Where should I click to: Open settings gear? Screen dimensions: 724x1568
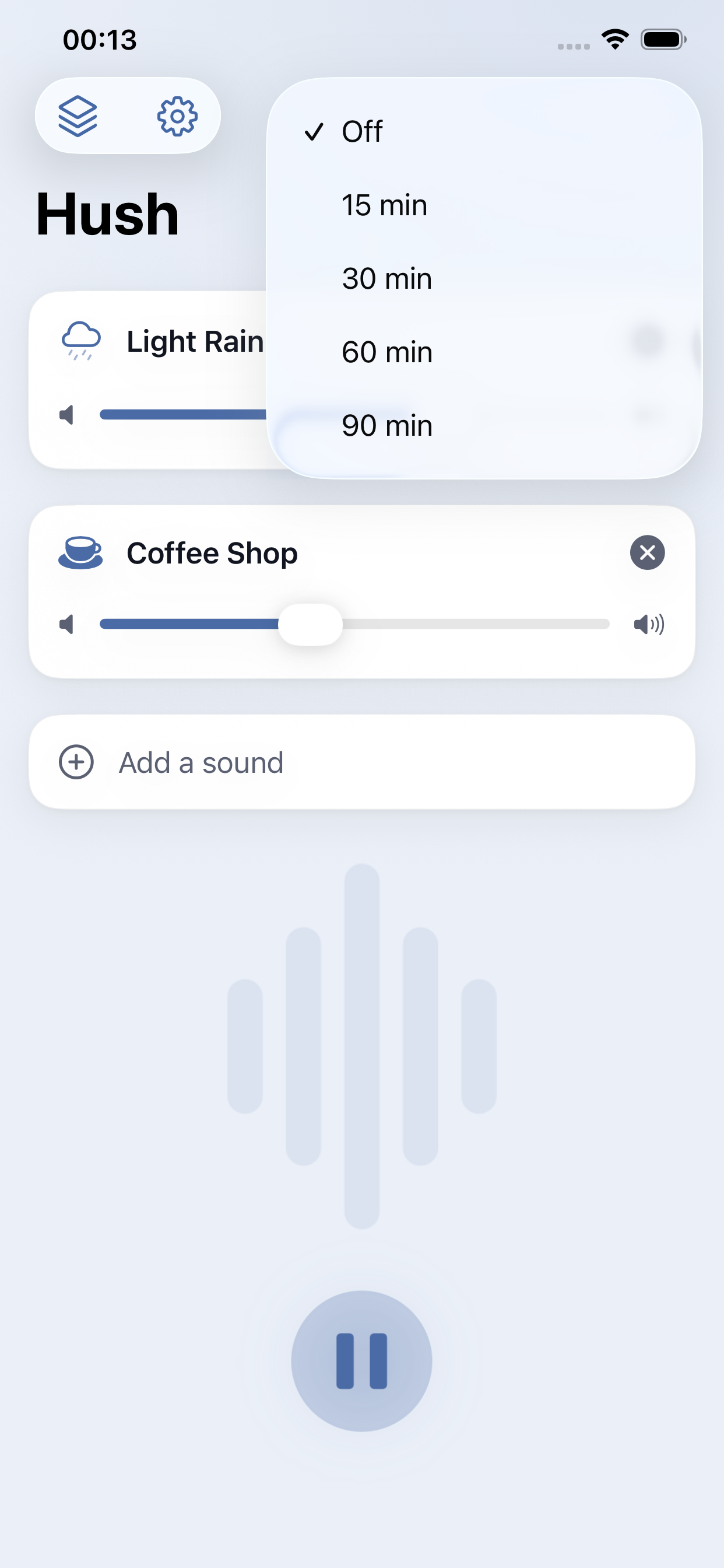point(177,116)
